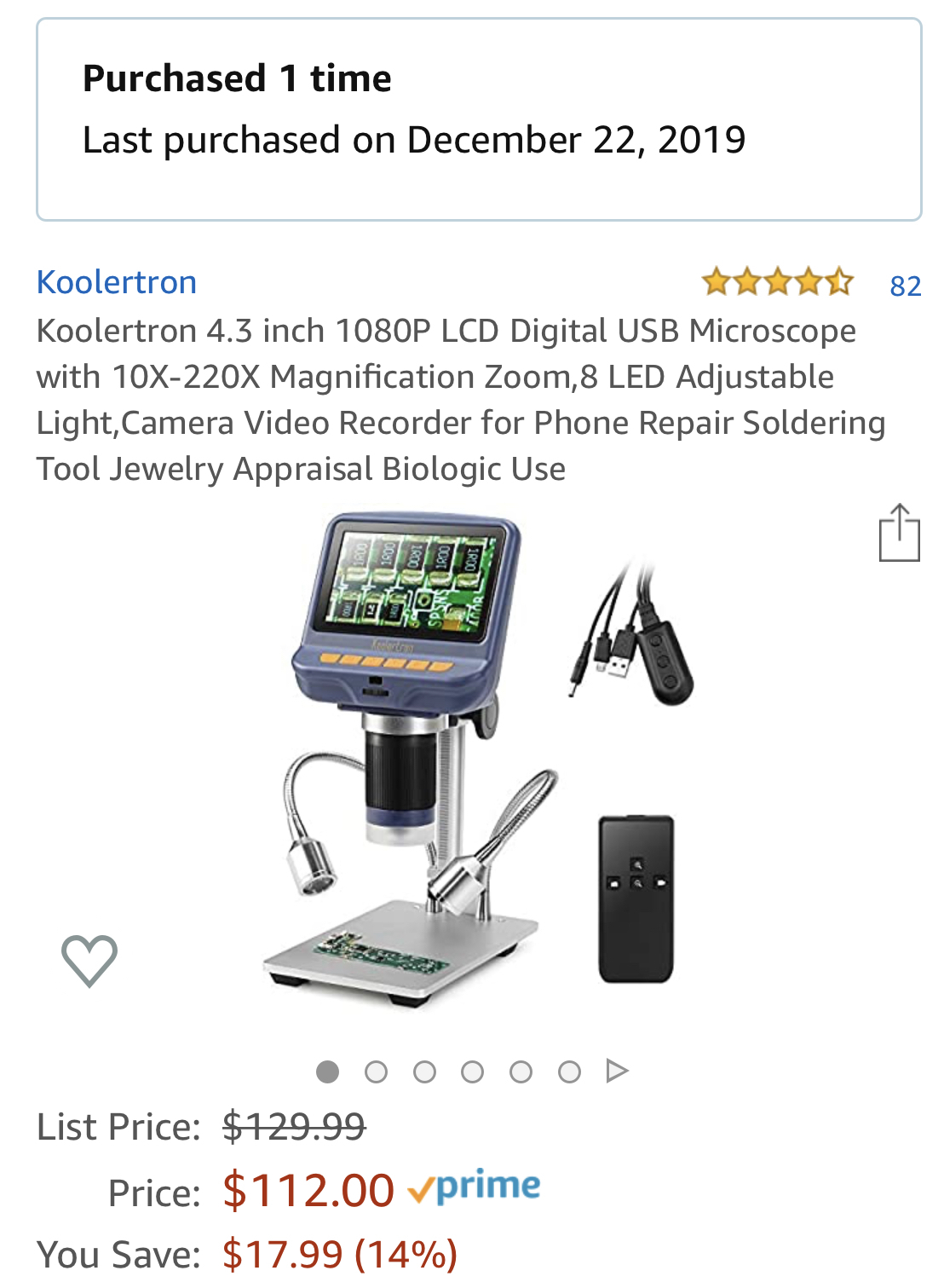Play the product video indicator
944x1288 pixels.
[x=617, y=1071]
